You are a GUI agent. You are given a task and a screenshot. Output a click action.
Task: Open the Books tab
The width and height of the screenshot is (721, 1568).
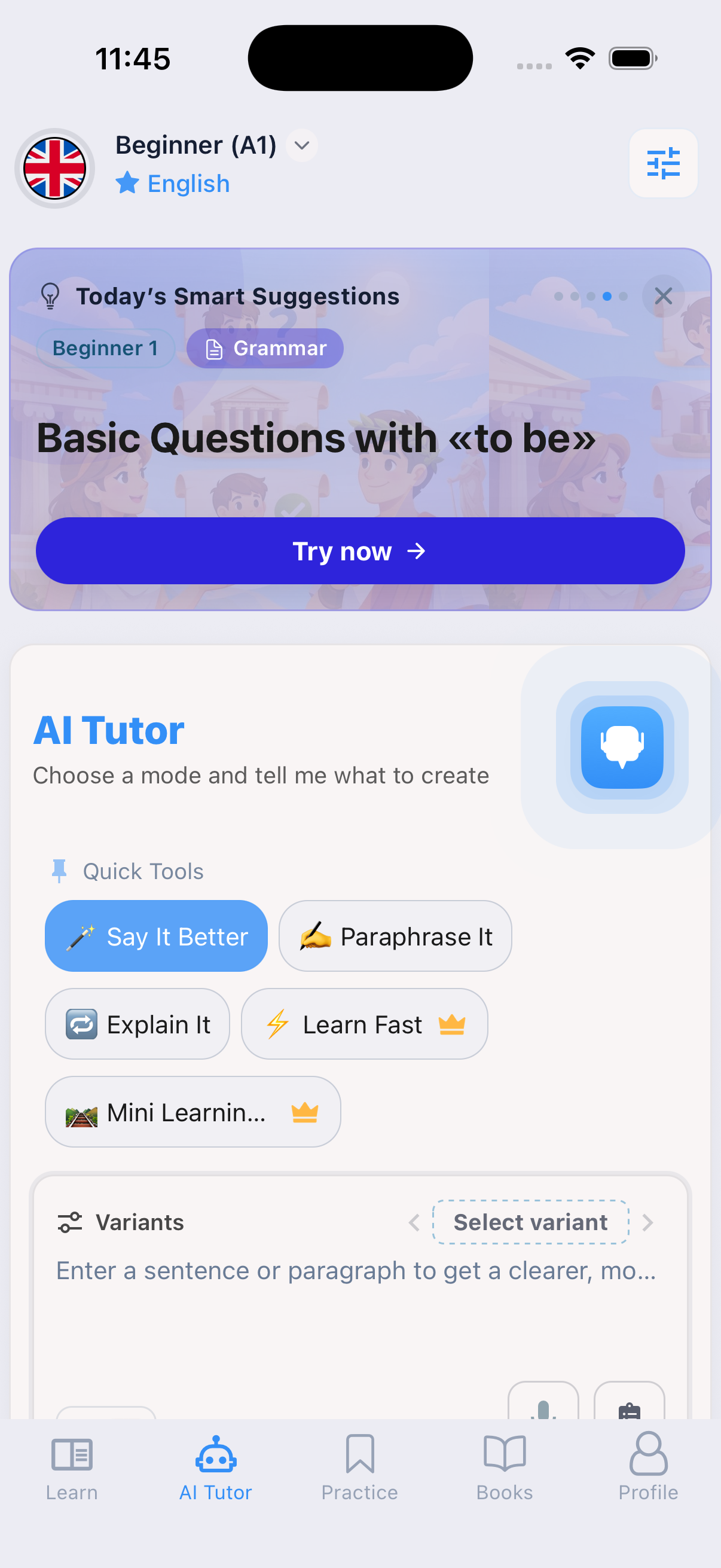click(505, 1466)
